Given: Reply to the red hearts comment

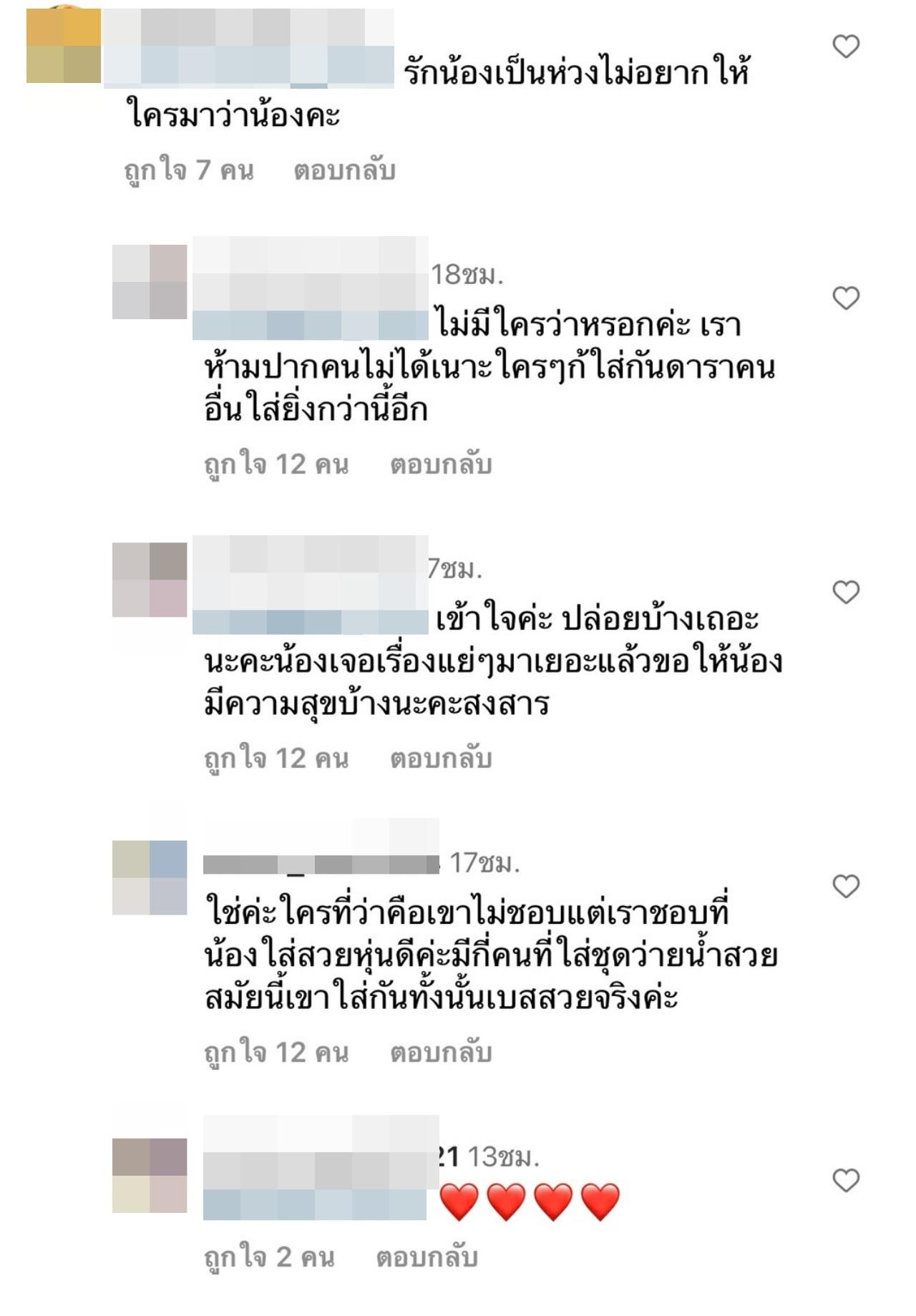Looking at the screenshot, I should click(x=427, y=1258).
